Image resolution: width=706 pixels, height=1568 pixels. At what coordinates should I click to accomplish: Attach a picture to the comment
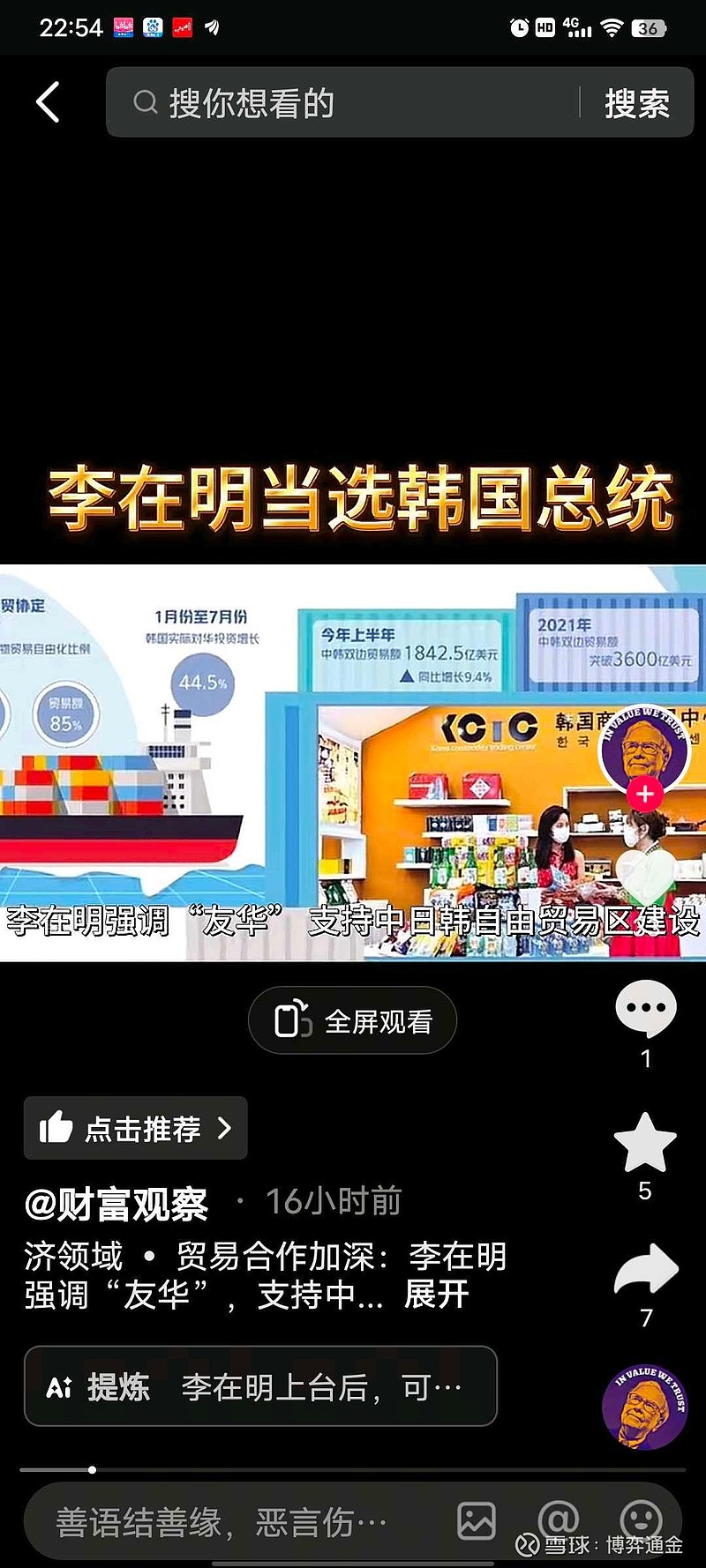click(477, 1521)
